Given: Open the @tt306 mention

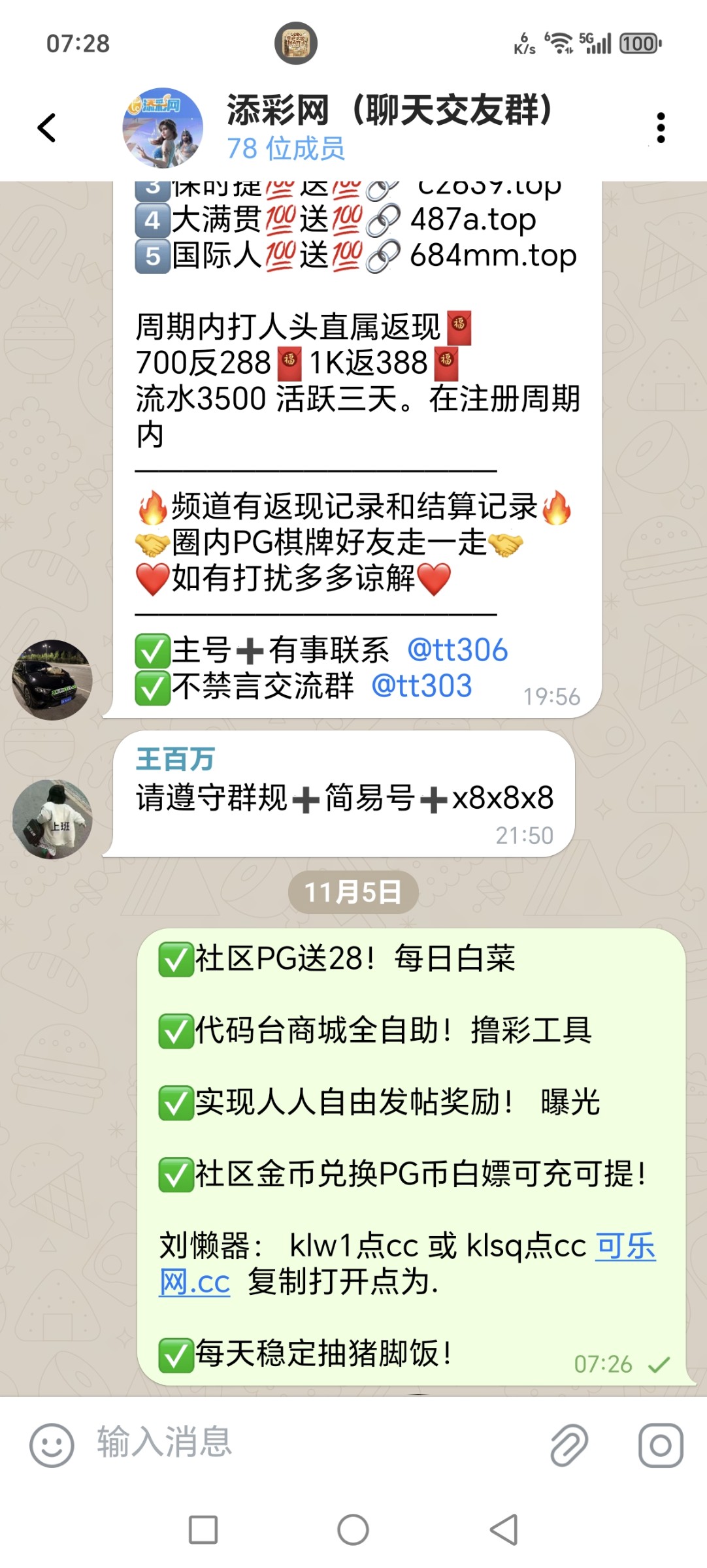Looking at the screenshot, I should click(x=457, y=650).
